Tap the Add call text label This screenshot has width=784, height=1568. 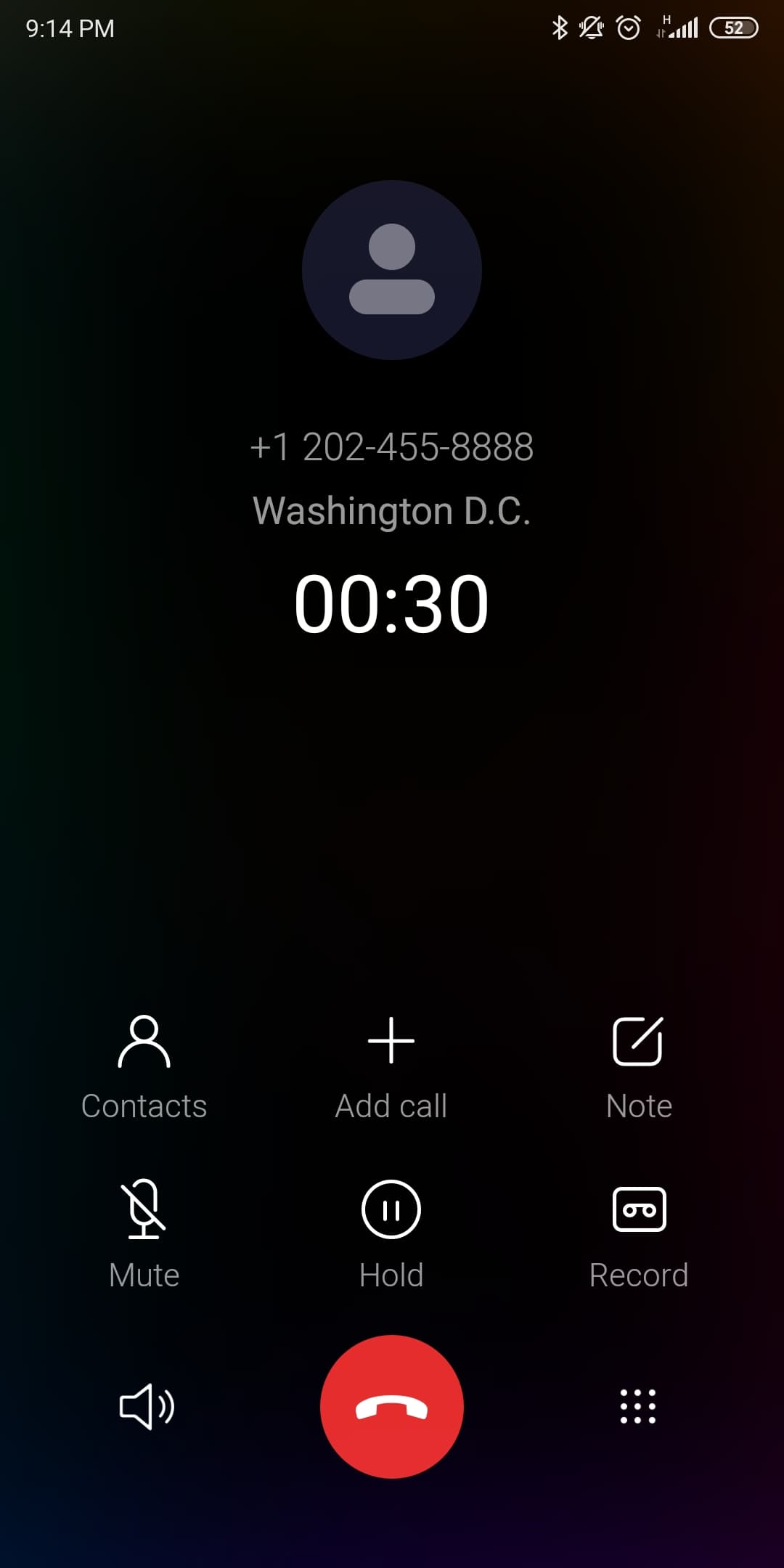point(391,1106)
